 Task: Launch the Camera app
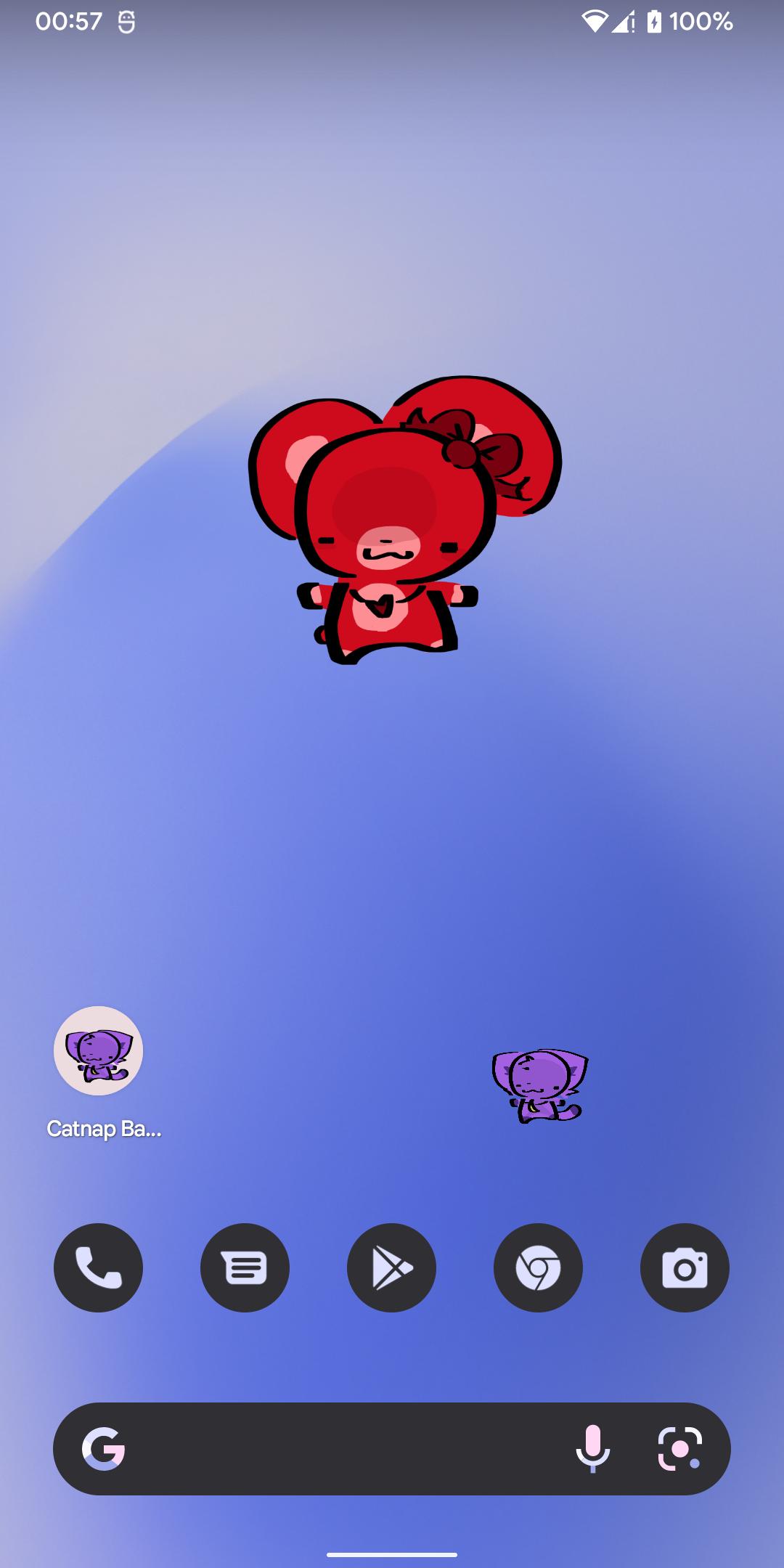click(x=685, y=1267)
